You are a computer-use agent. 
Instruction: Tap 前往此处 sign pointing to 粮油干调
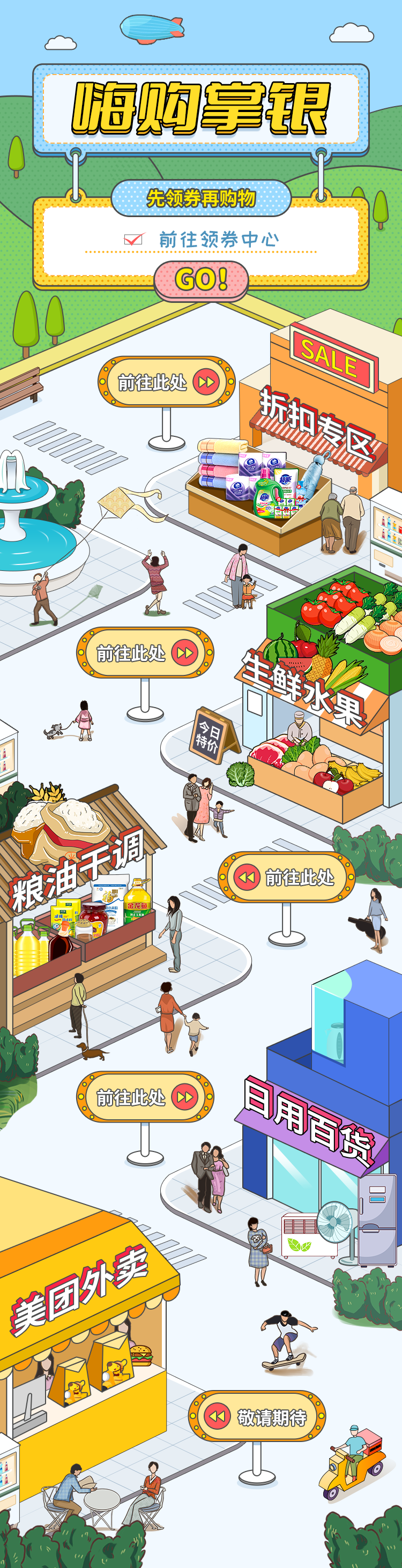(x=286, y=877)
